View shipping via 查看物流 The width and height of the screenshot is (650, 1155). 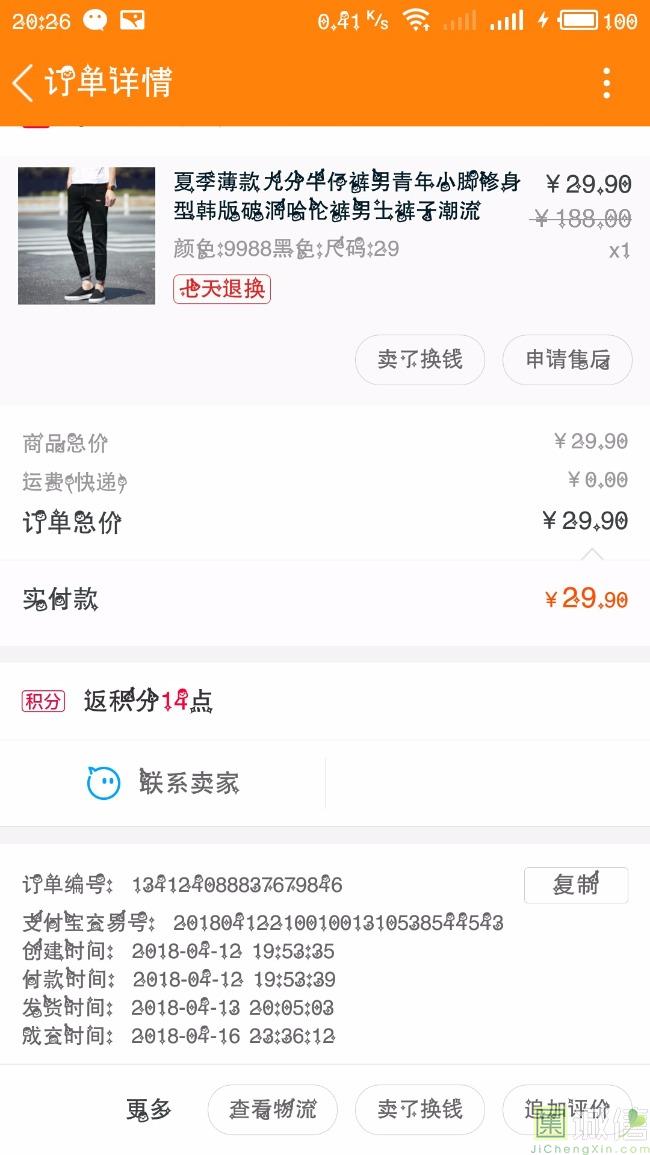(272, 1109)
